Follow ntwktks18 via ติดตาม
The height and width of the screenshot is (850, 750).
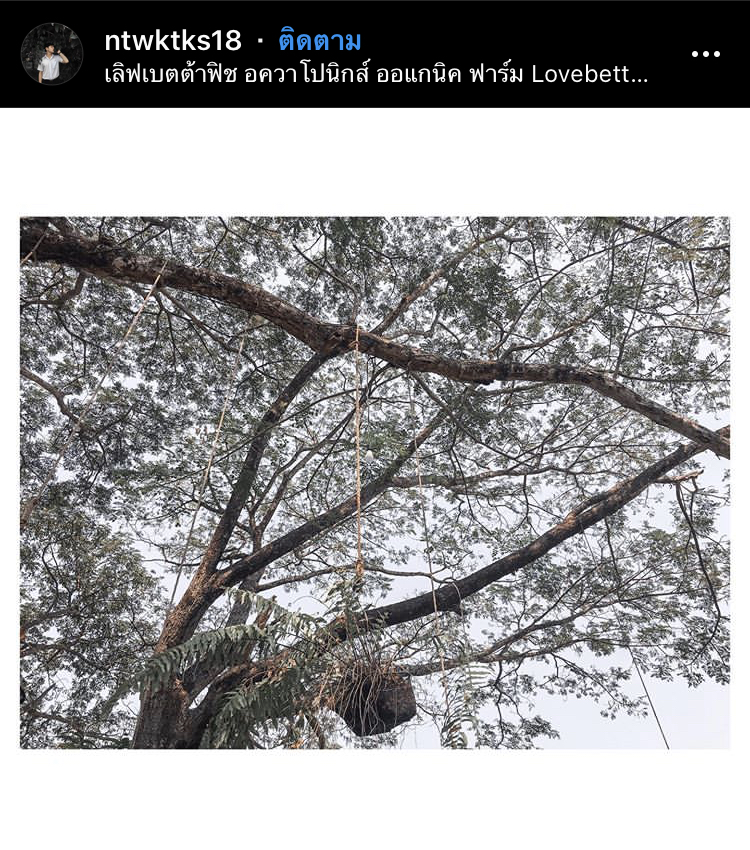click(319, 40)
